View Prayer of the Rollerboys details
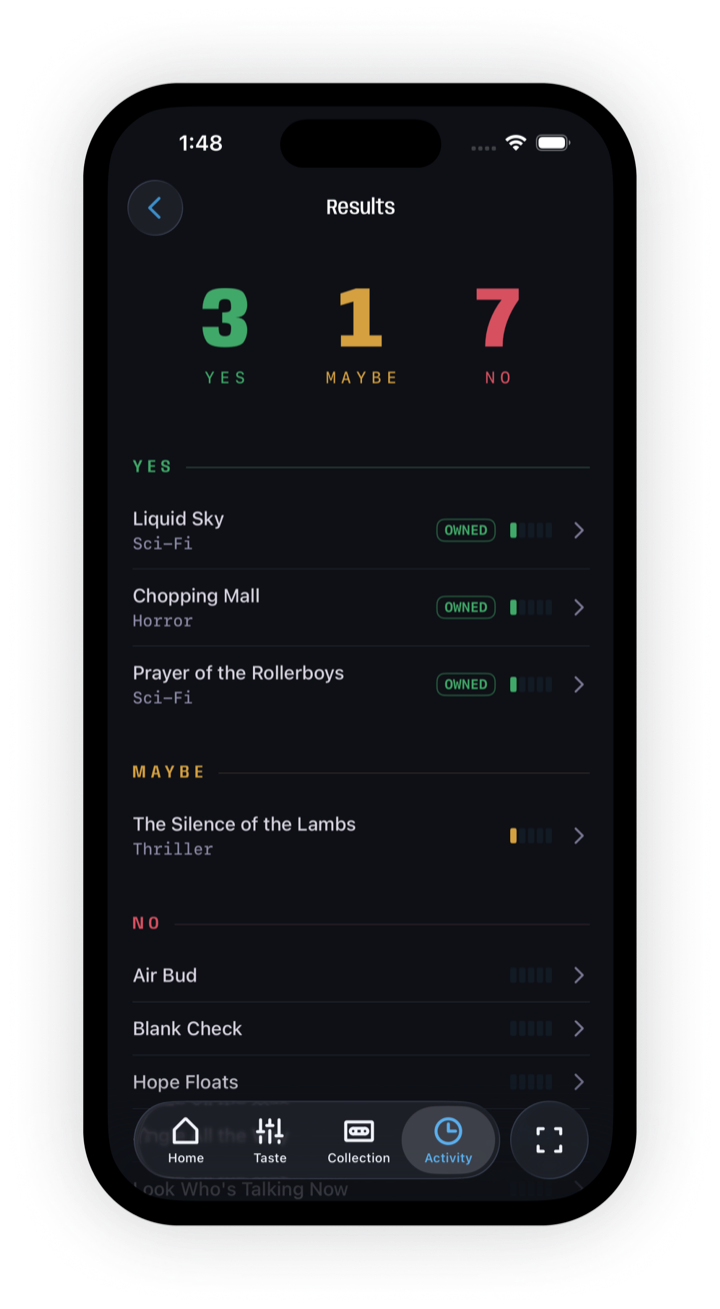 coord(360,684)
